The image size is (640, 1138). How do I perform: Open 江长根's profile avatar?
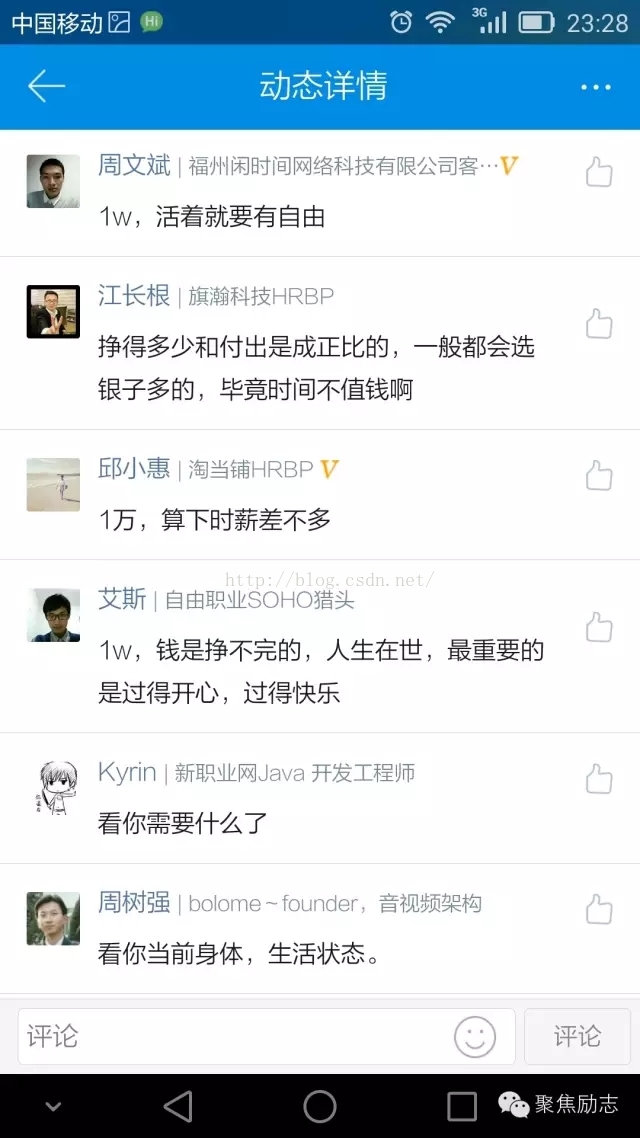[x=53, y=312]
